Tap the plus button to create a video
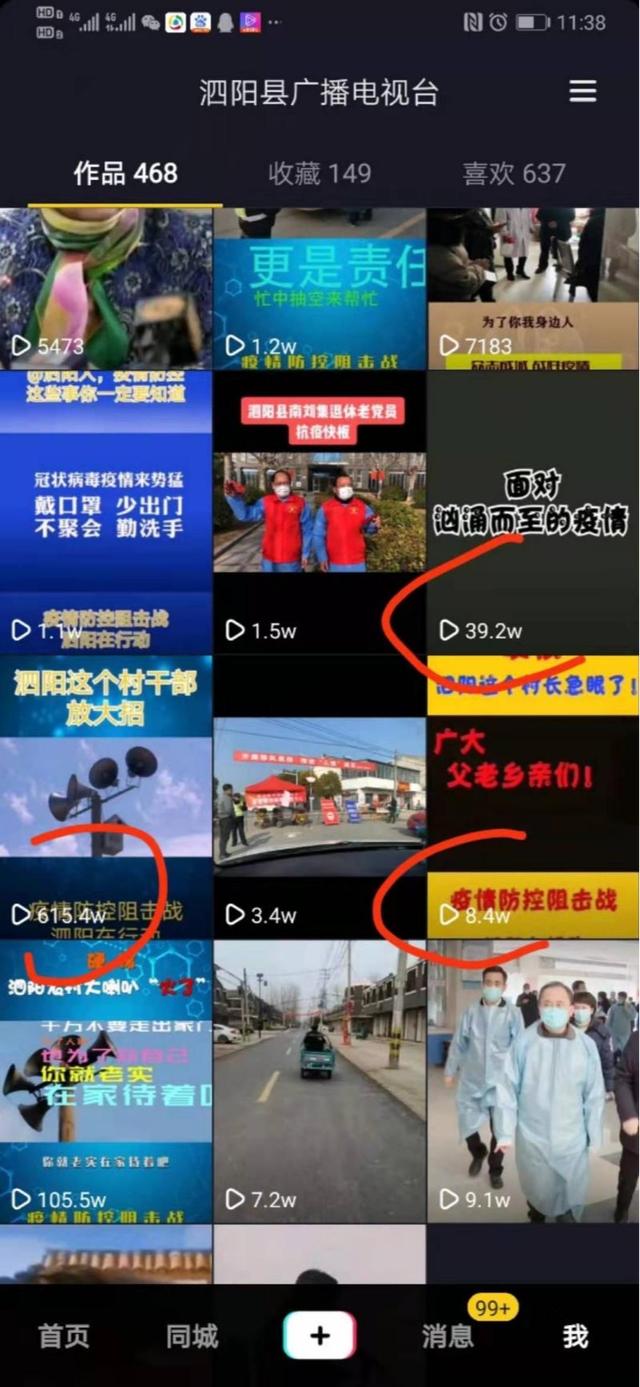This screenshot has width=640, height=1387. coord(319,1336)
